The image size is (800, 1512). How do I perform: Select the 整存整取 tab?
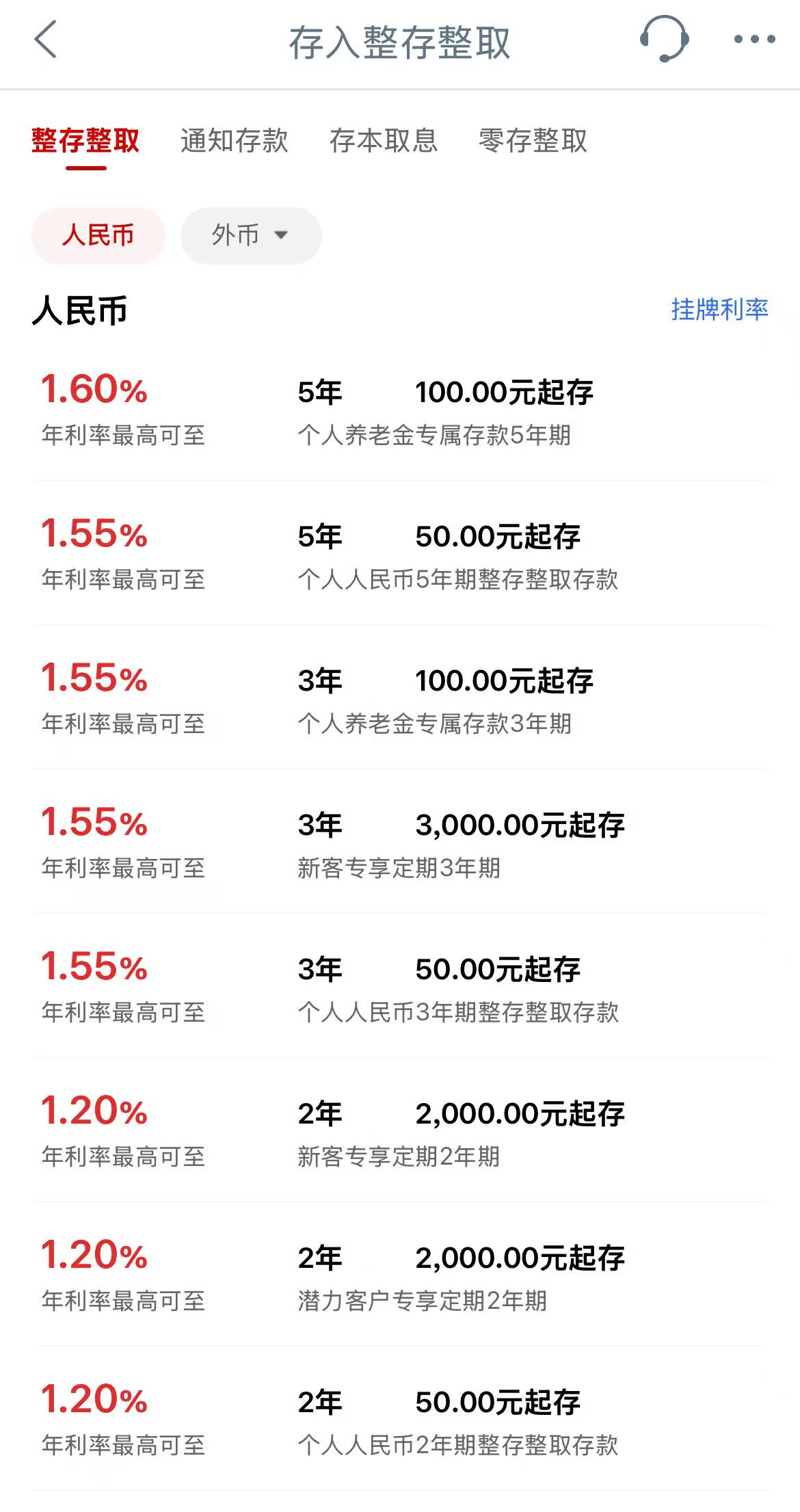click(x=85, y=141)
